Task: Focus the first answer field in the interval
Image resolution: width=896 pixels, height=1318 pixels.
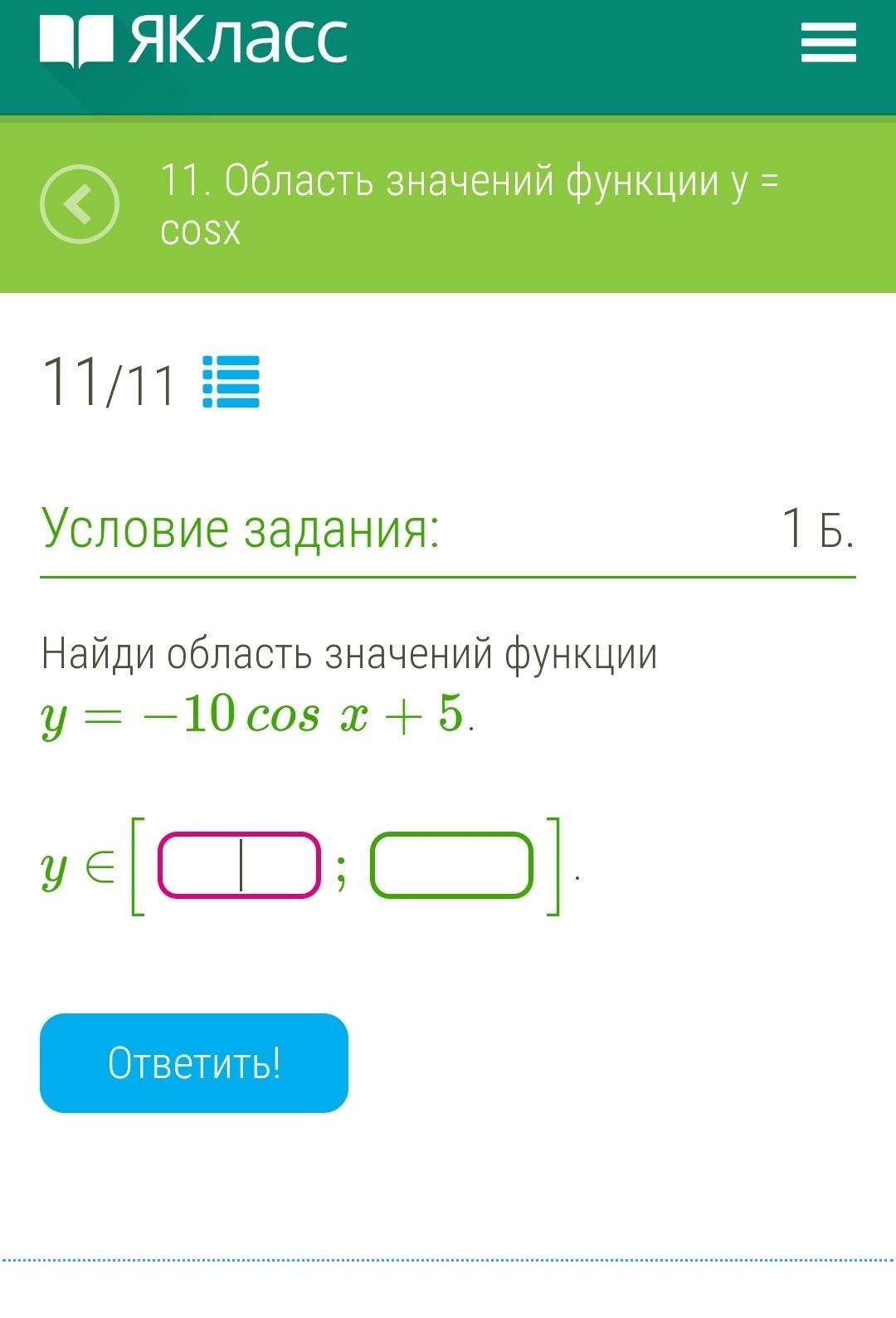Action: [x=239, y=865]
